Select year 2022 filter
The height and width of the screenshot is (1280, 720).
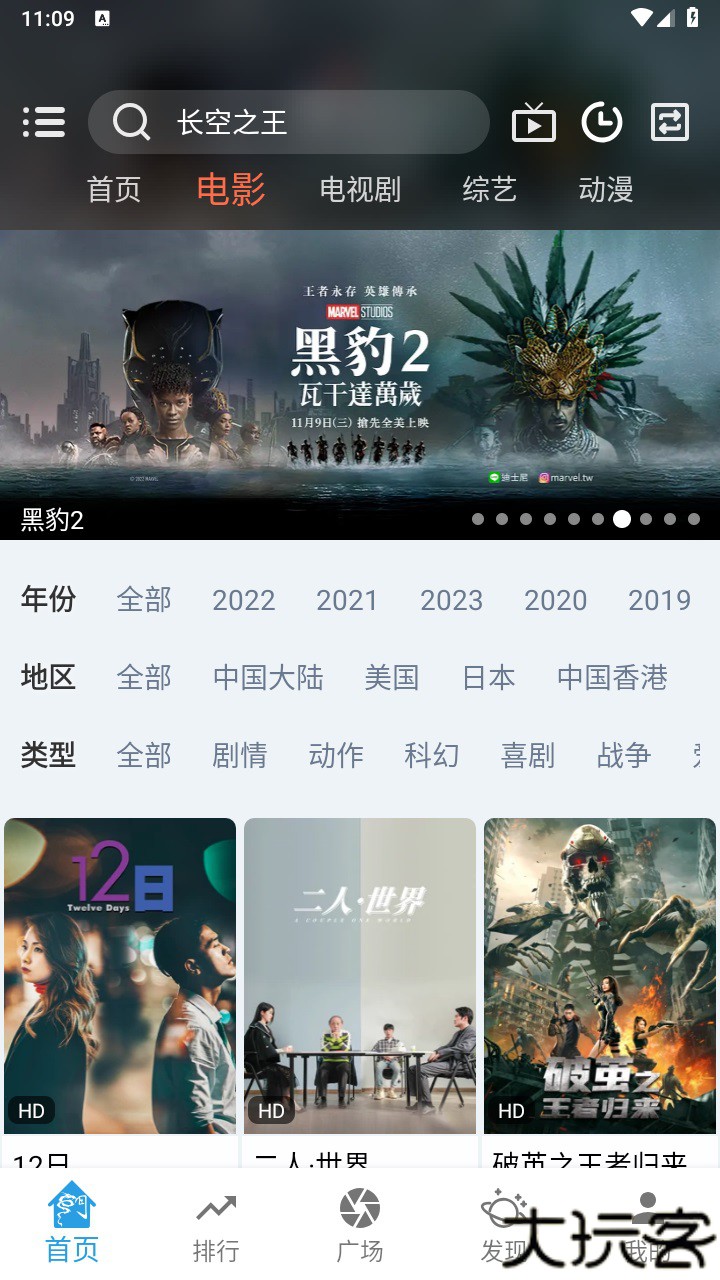point(243,600)
